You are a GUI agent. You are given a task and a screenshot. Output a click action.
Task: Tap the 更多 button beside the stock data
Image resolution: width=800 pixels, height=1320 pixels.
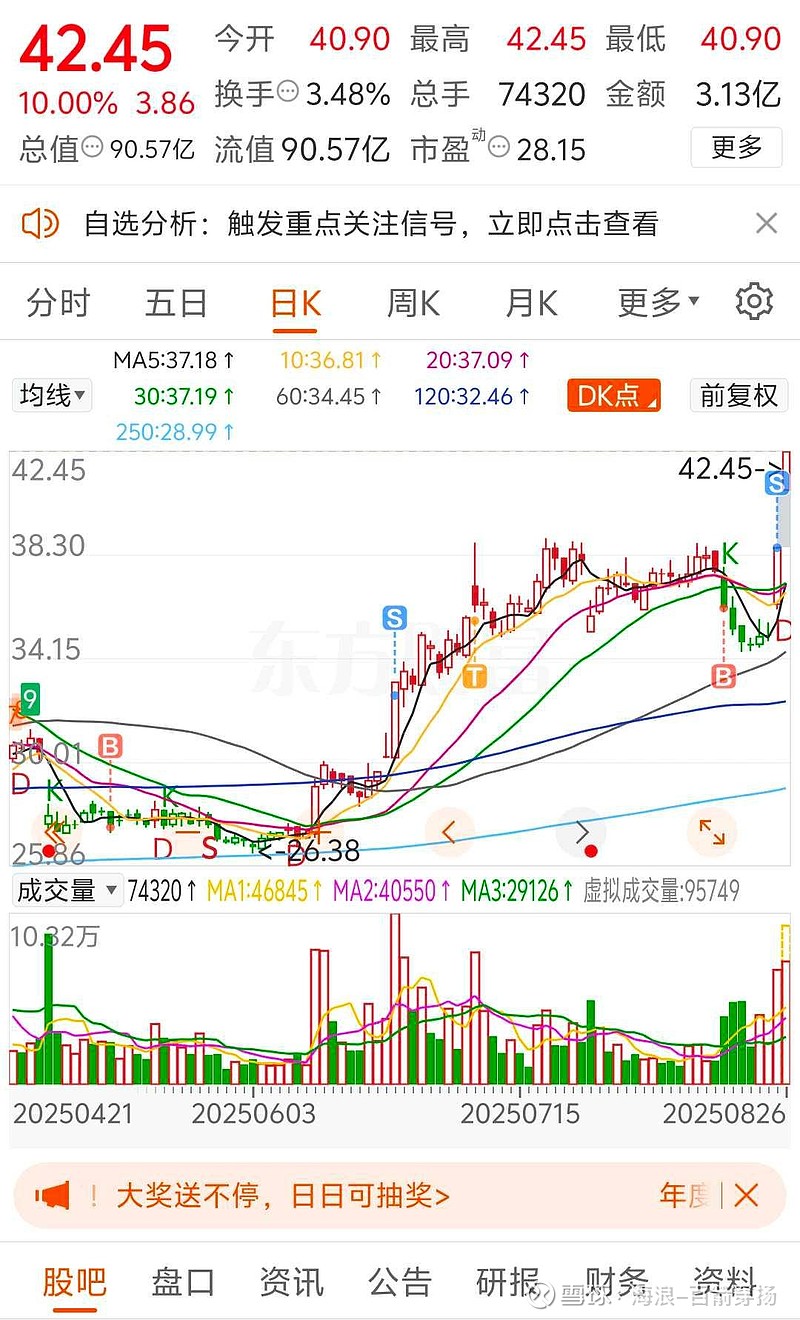pos(736,148)
